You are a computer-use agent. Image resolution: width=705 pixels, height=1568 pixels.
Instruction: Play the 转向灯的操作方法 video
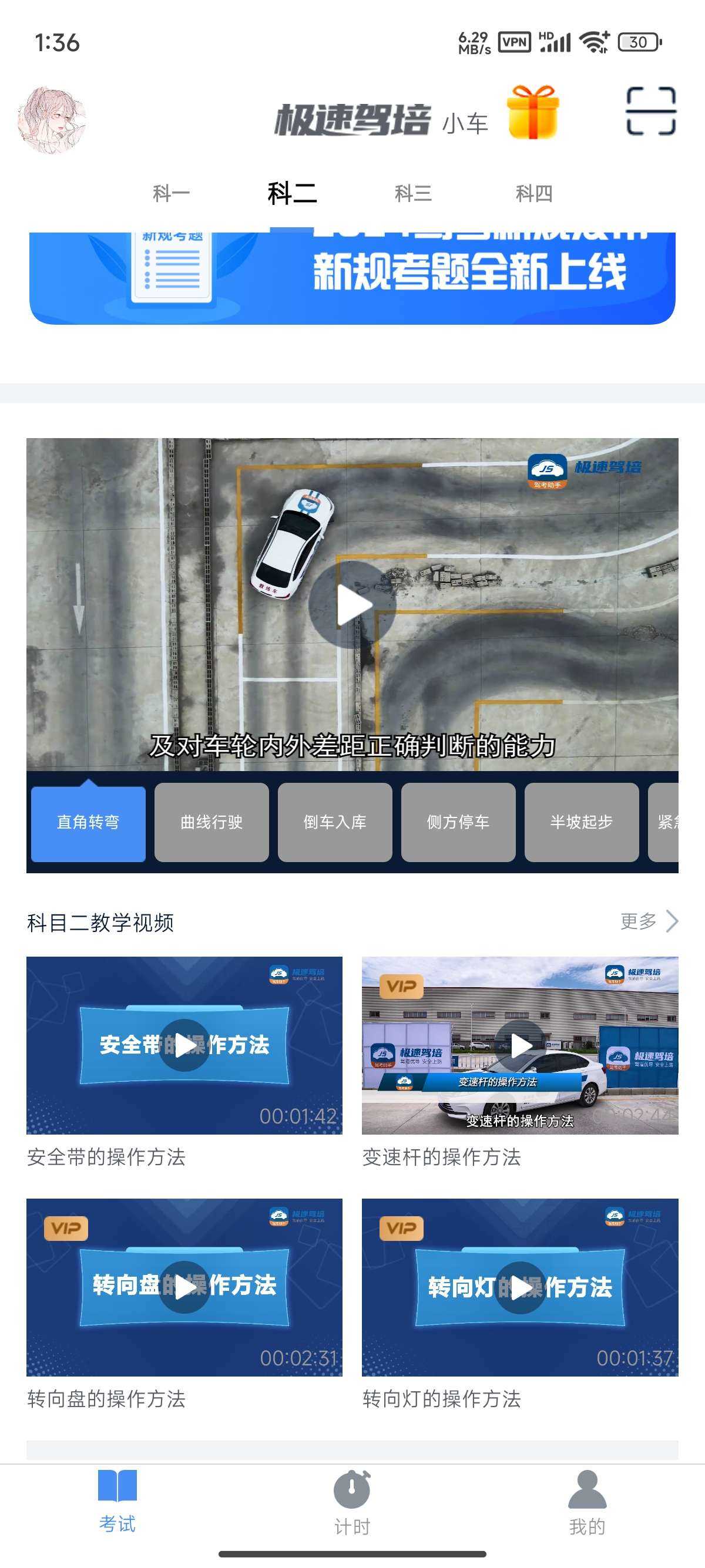[x=520, y=1287]
